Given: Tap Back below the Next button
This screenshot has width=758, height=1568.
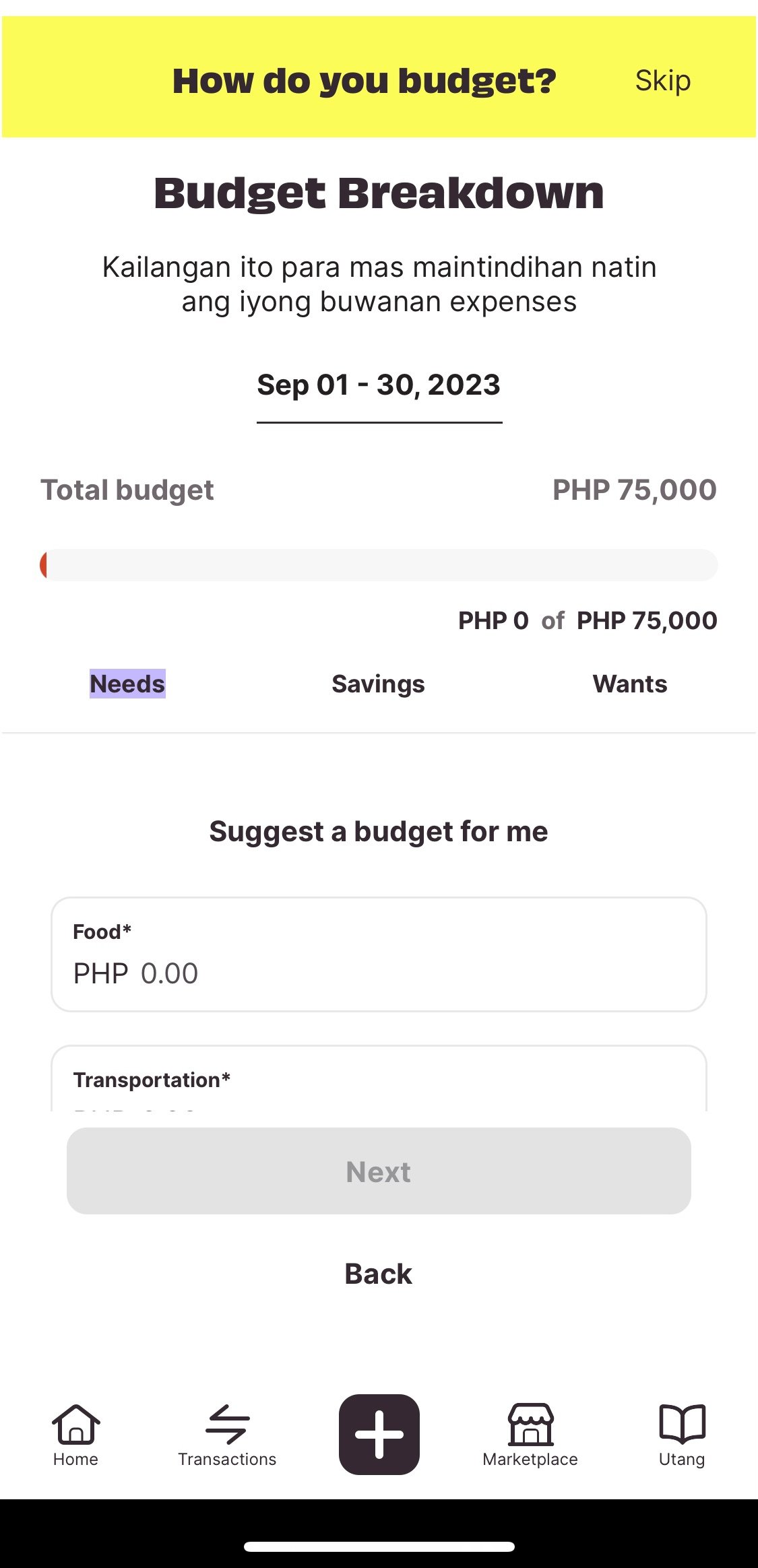Looking at the screenshot, I should [x=379, y=1274].
